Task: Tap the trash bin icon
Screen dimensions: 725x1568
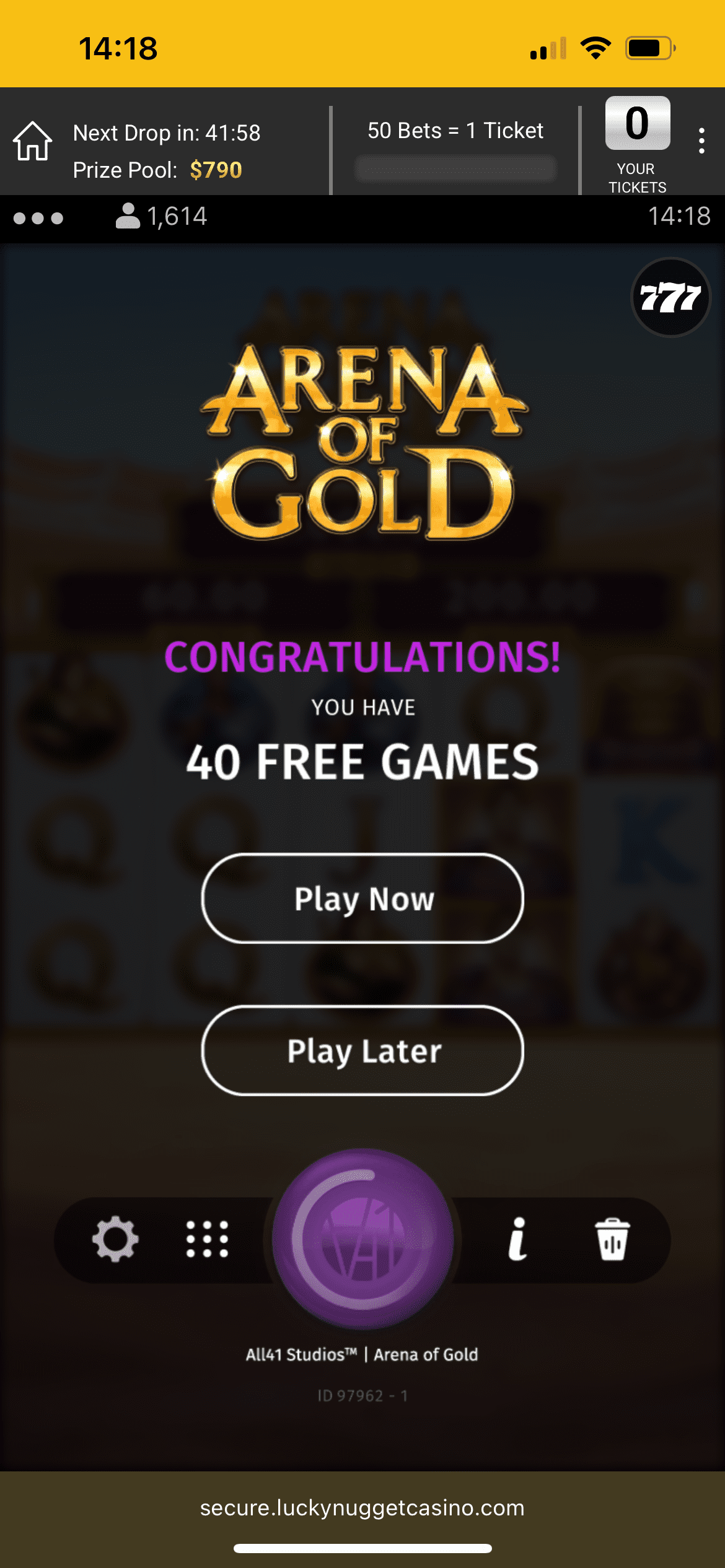Action: 612,1239
